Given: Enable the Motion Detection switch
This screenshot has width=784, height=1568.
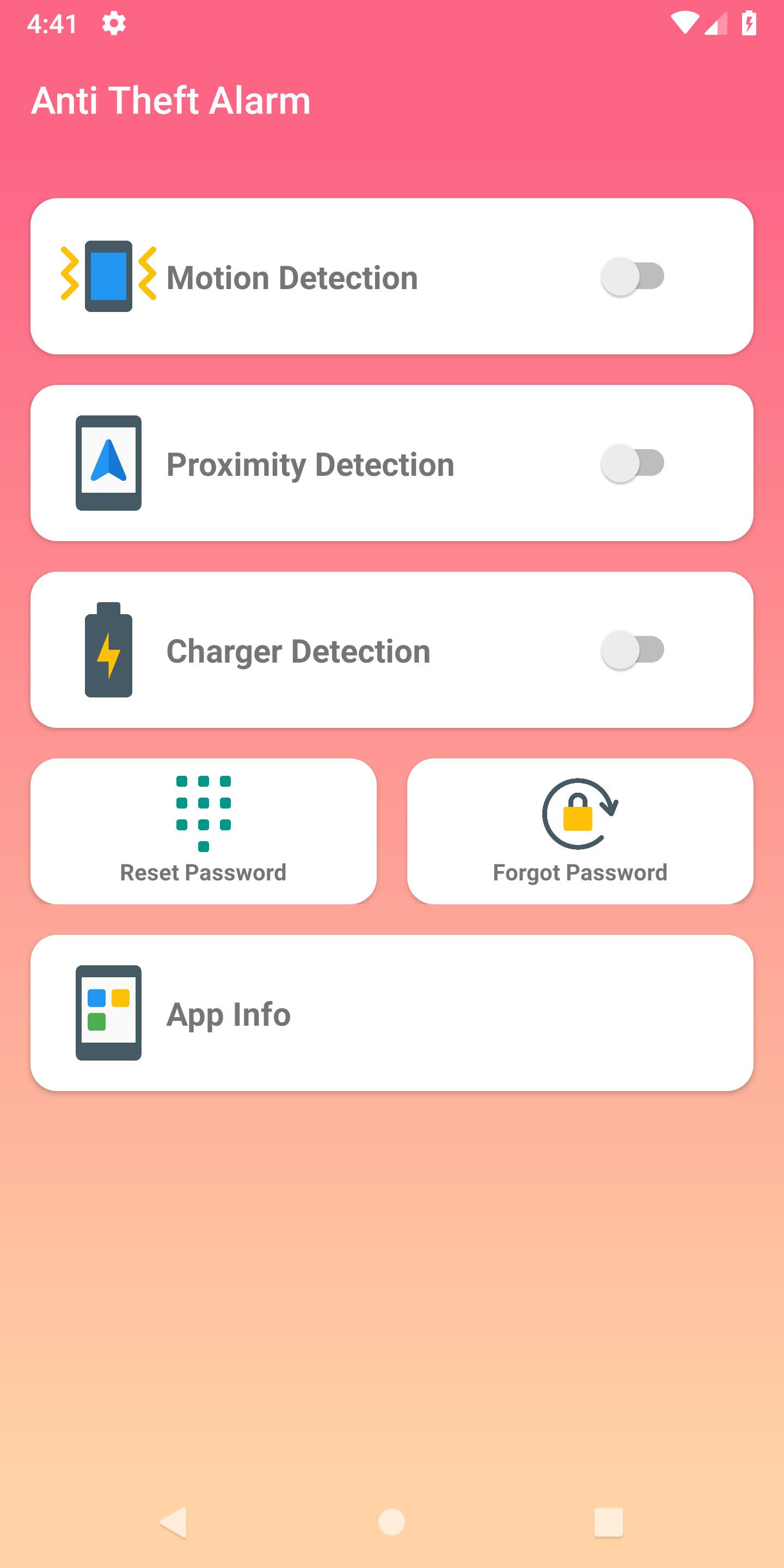Looking at the screenshot, I should point(633,277).
